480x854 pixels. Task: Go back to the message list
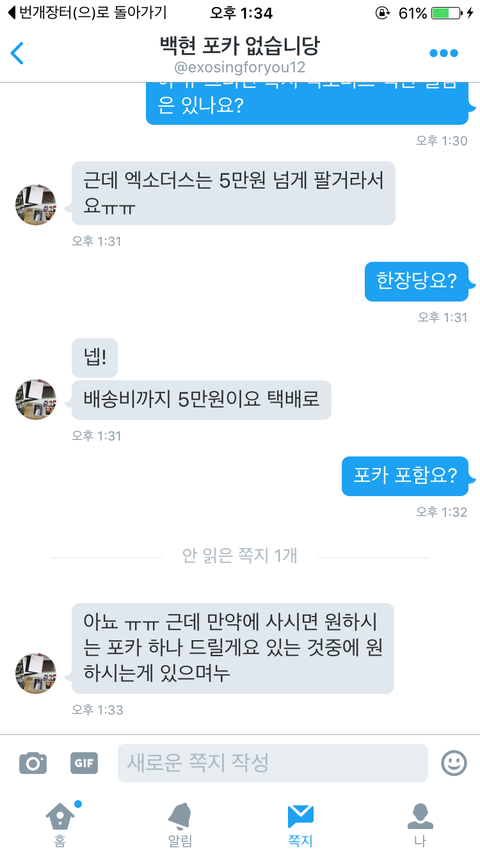[x=17, y=53]
